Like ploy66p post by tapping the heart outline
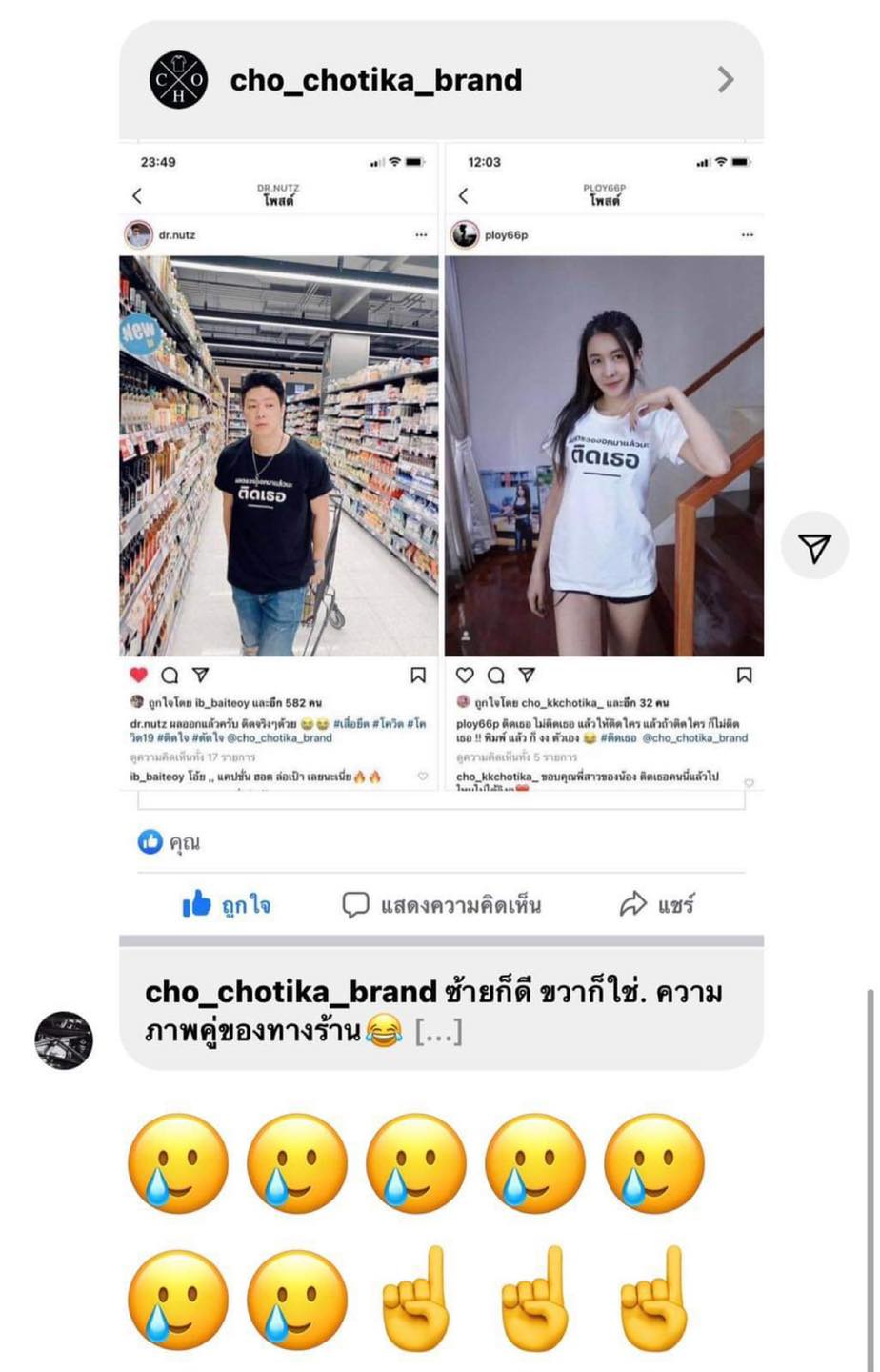This screenshot has height=1372, width=880. point(464,676)
